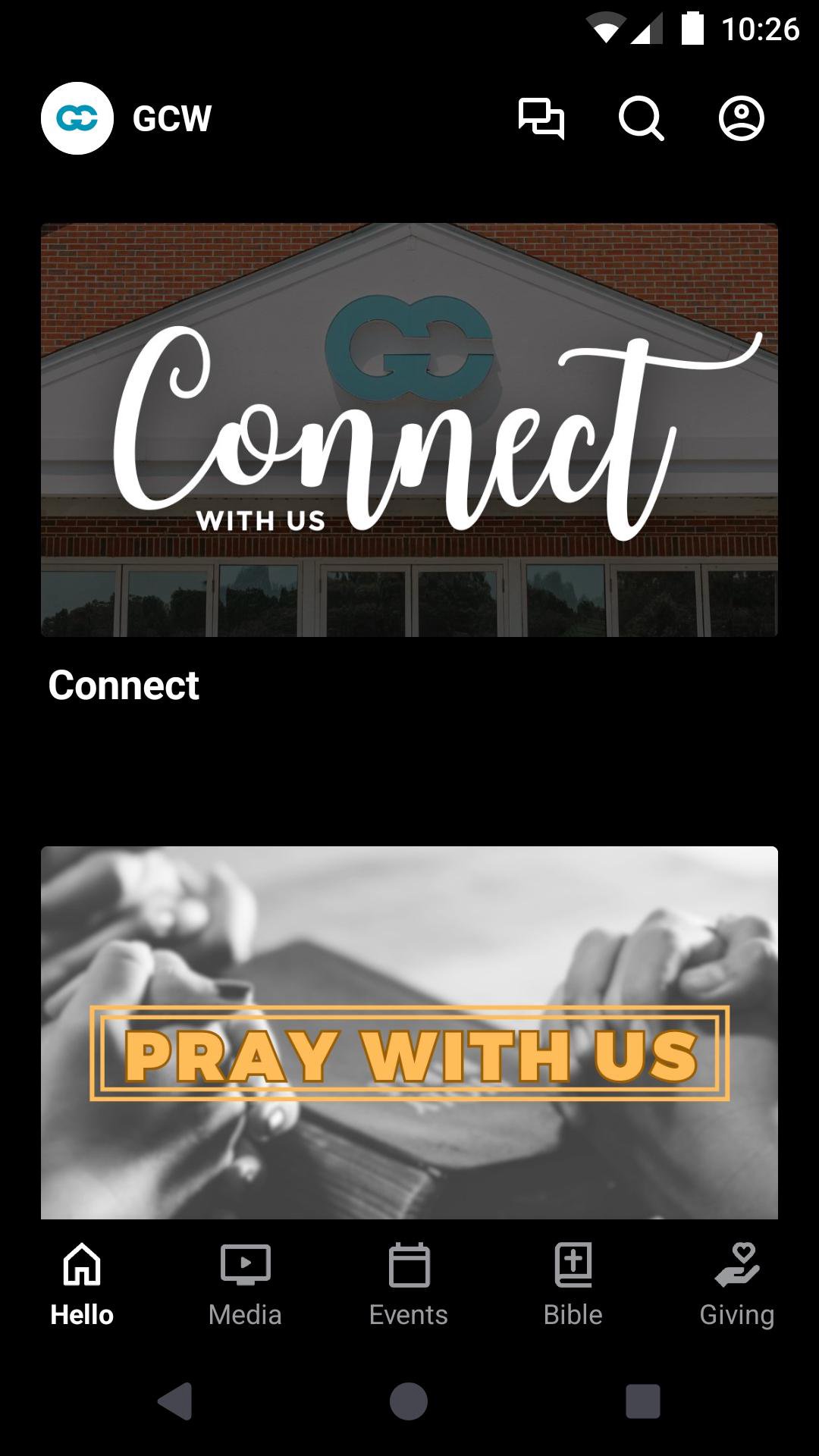The image size is (819, 1456).
Task: Open the Pray With Us card
Action: (409, 1033)
